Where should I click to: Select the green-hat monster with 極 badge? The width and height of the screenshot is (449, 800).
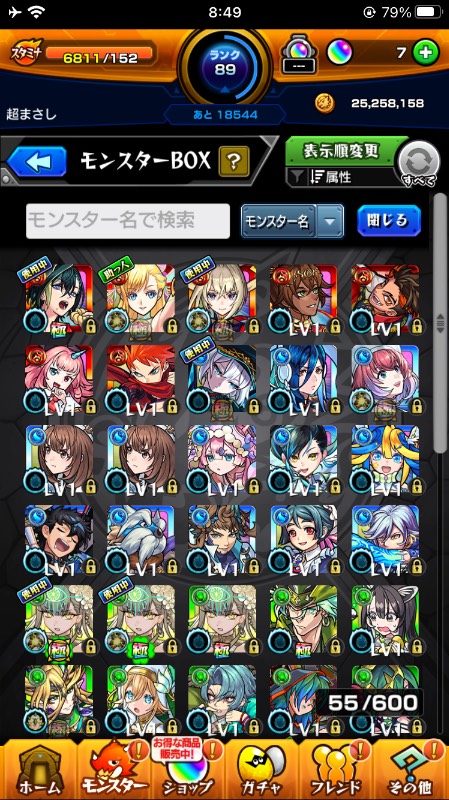304,619
